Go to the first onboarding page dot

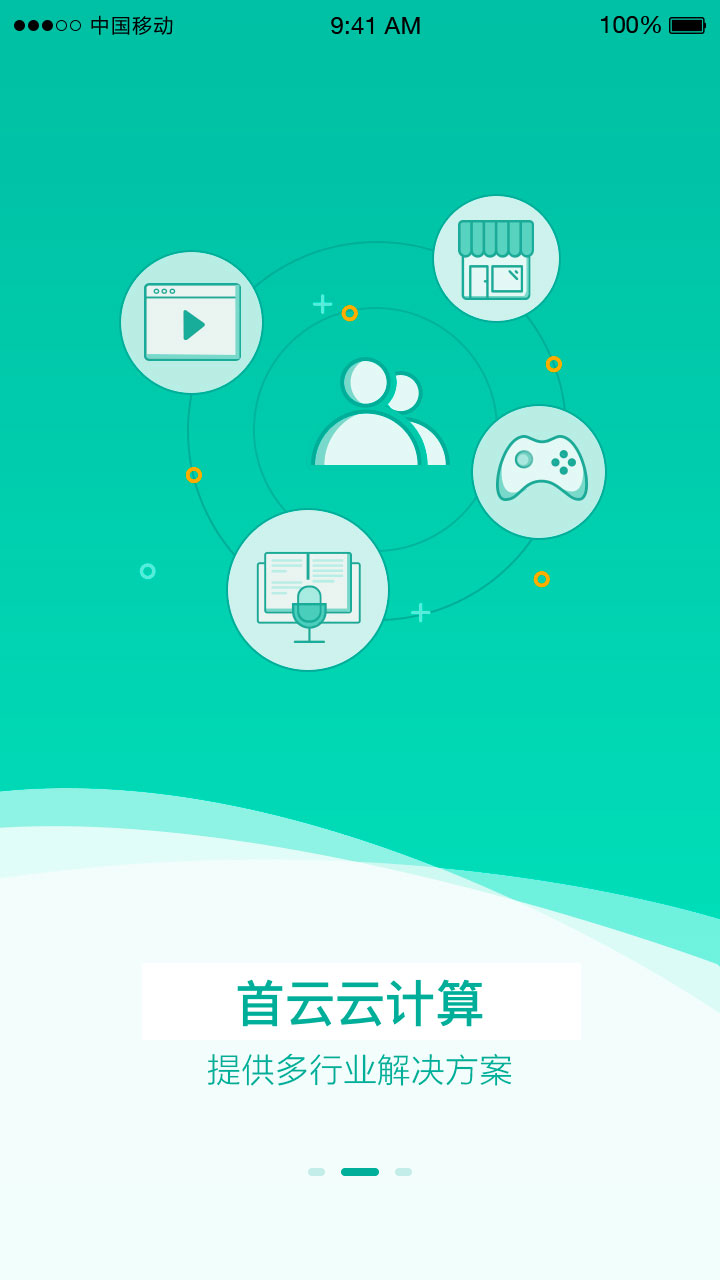316,1172
